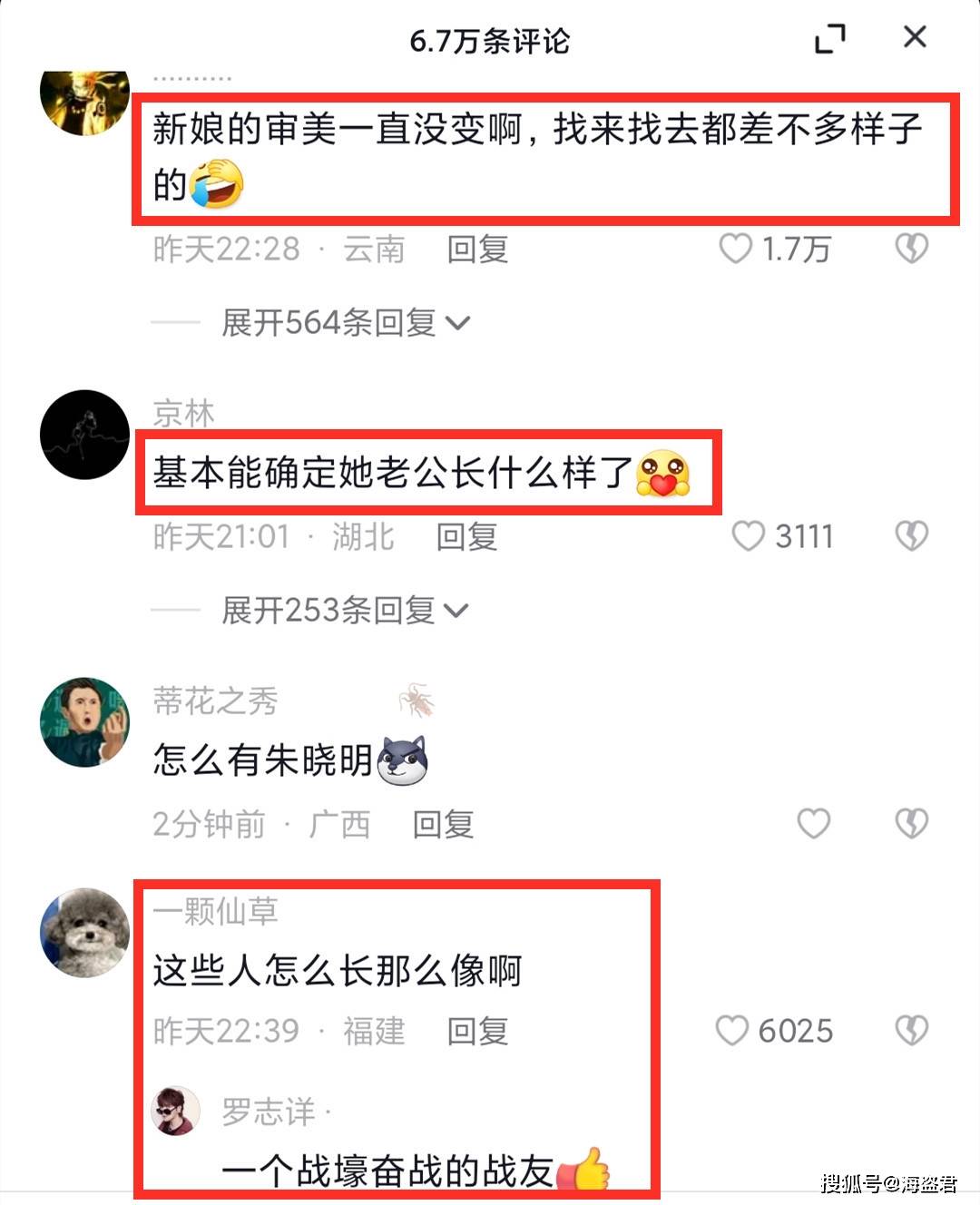Reply to 蒂花之秀's comment
The height and width of the screenshot is (1205, 980).
tap(443, 825)
